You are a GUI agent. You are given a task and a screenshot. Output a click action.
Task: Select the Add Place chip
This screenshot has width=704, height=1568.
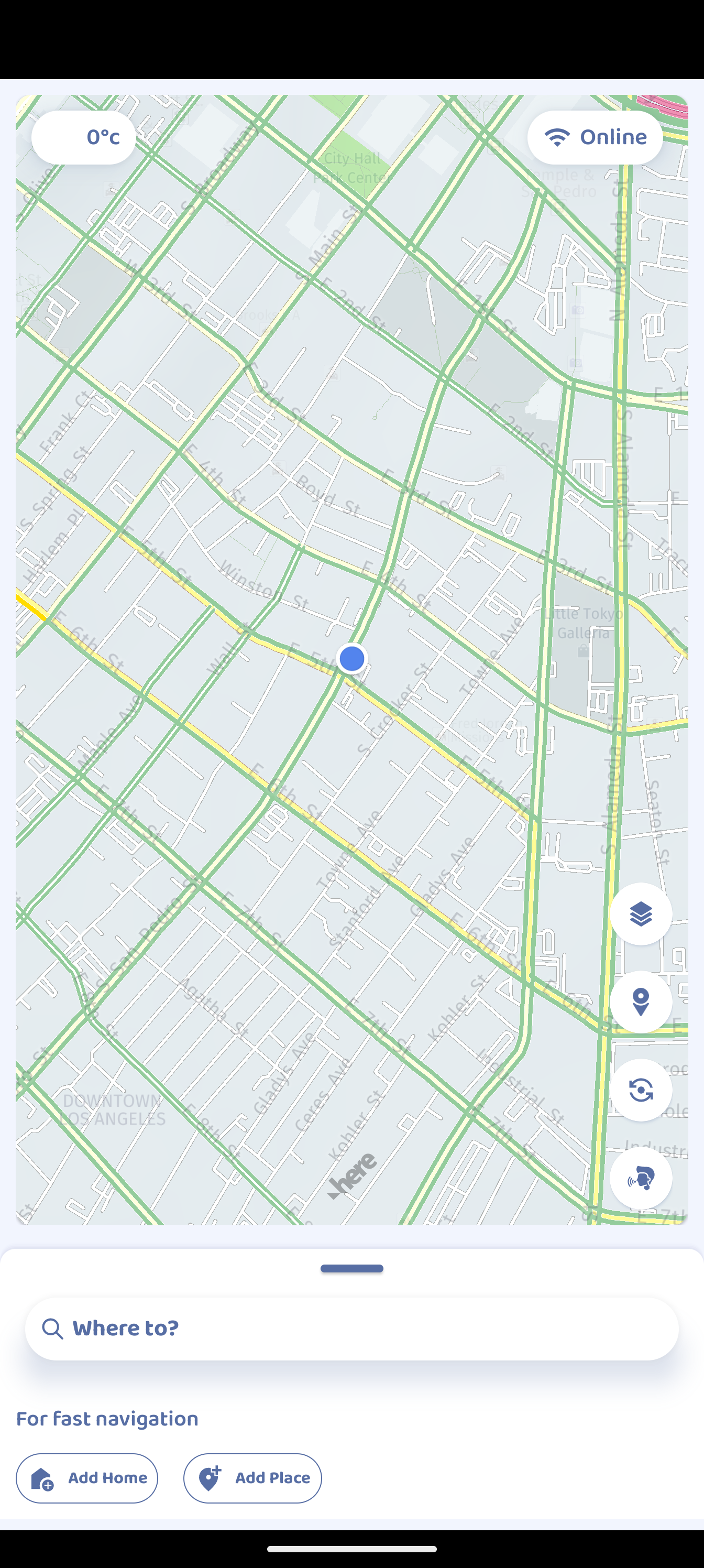[252, 1478]
